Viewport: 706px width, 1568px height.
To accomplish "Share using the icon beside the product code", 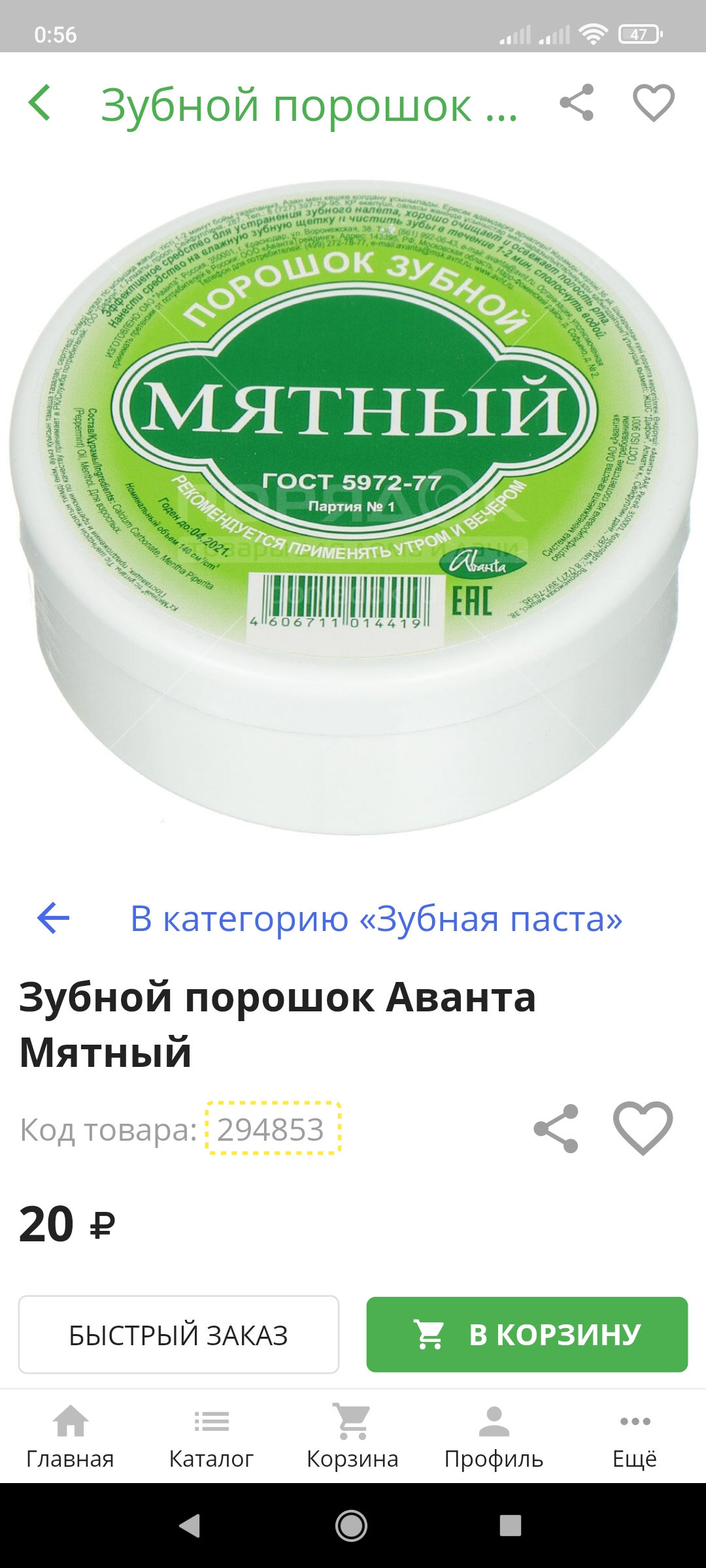I will point(556,1128).
